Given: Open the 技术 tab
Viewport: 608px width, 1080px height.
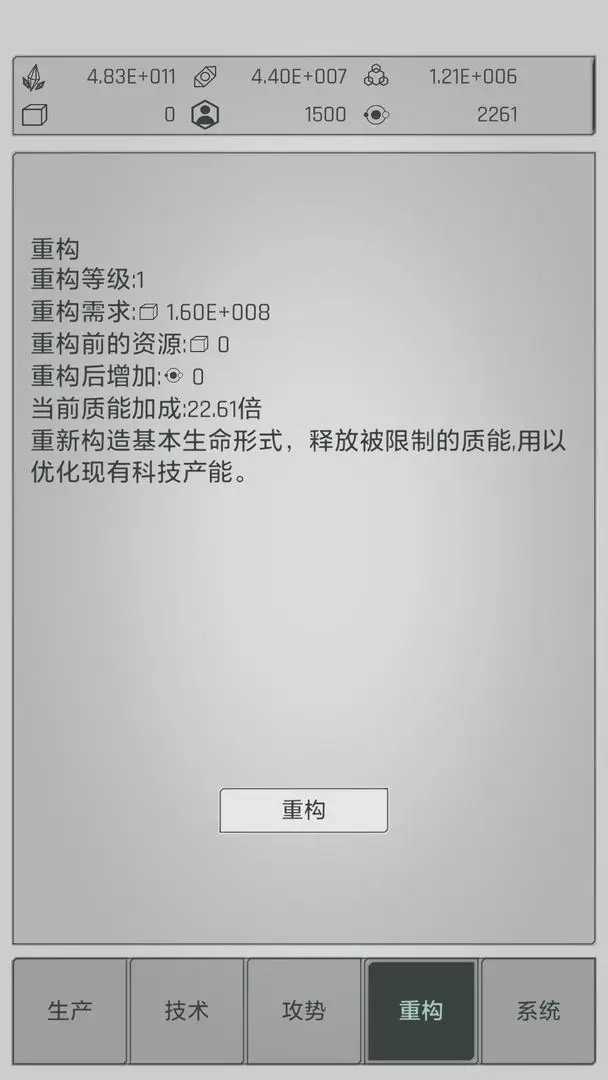Looking at the screenshot, I should [x=187, y=1010].
